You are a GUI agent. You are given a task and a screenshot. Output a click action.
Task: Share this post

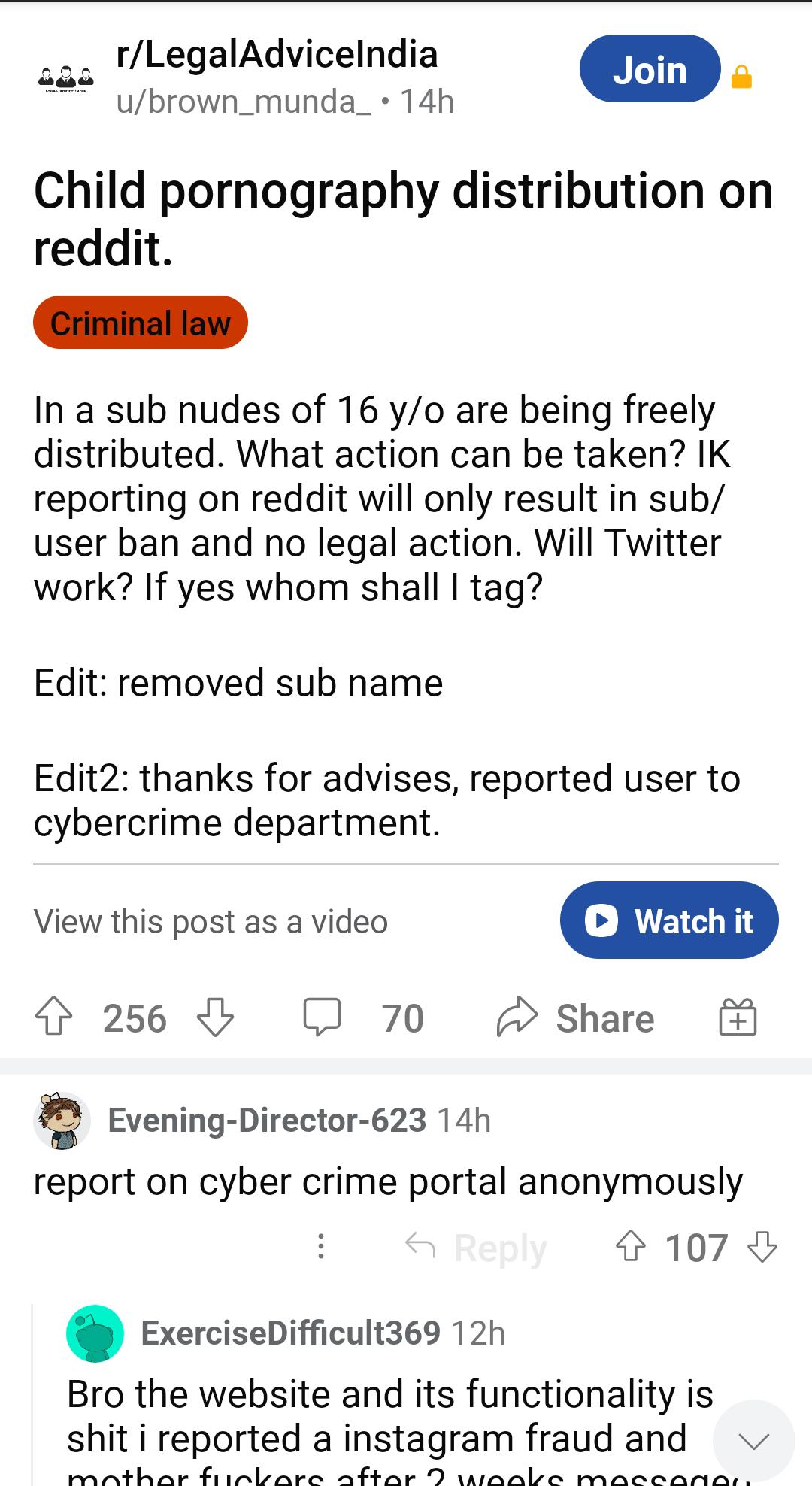pos(576,1017)
